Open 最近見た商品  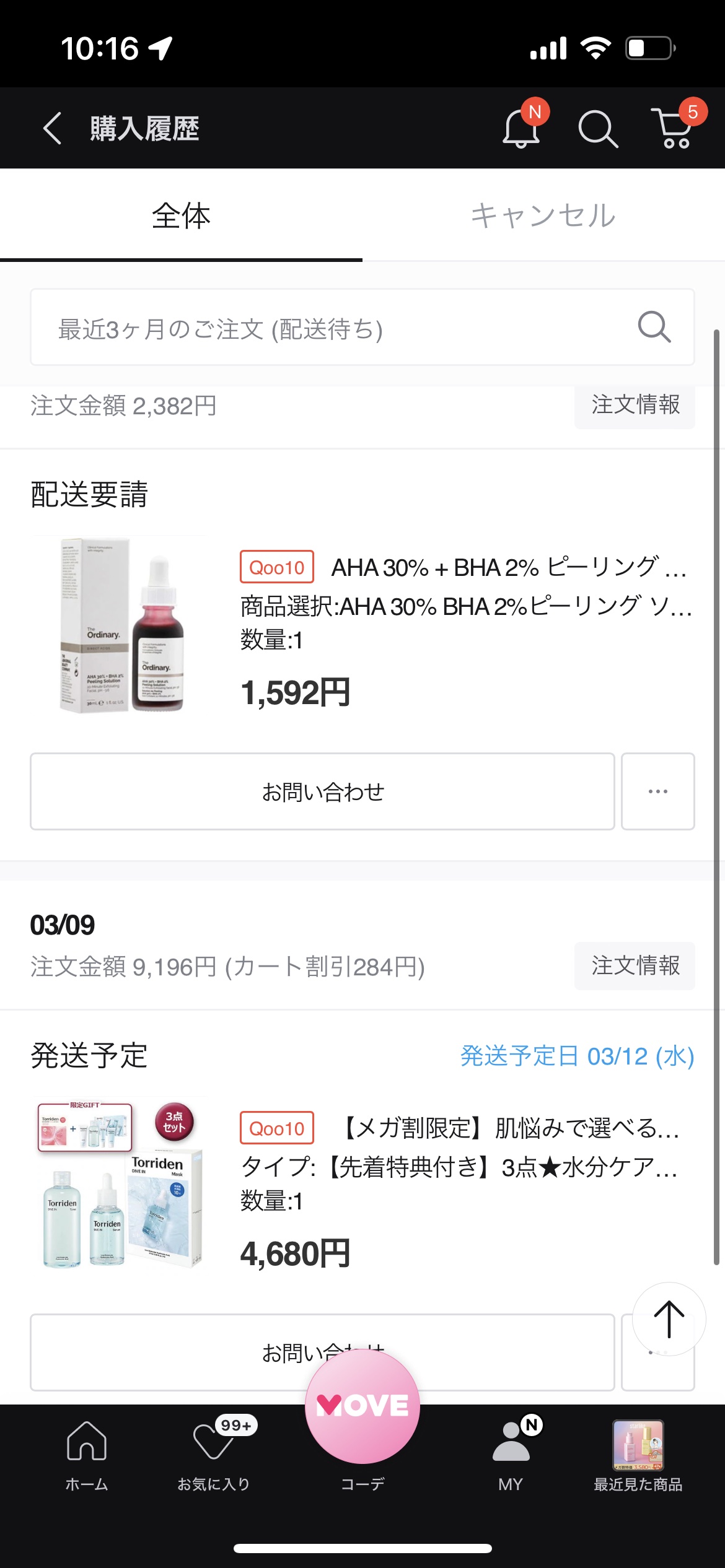(x=638, y=1455)
